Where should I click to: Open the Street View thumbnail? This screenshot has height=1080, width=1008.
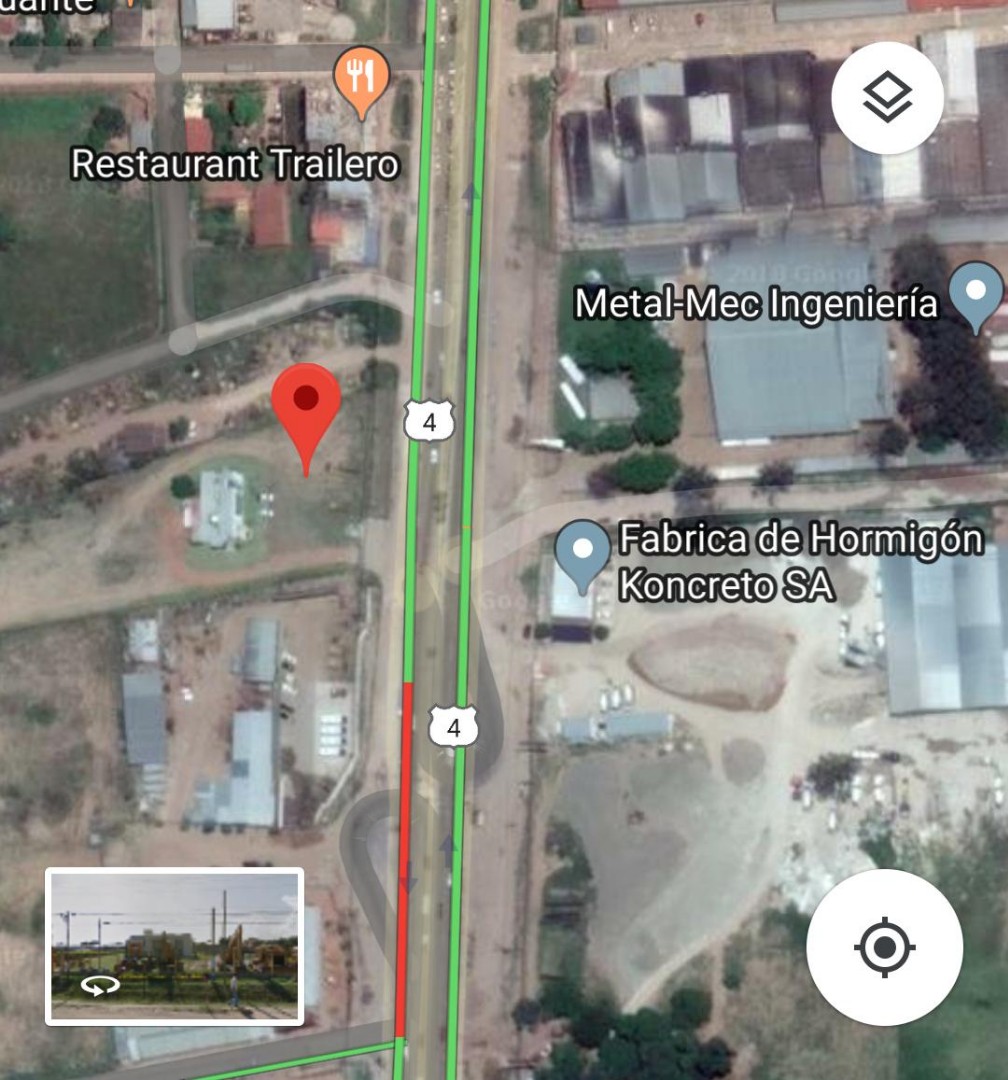pyautogui.click(x=174, y=946)
